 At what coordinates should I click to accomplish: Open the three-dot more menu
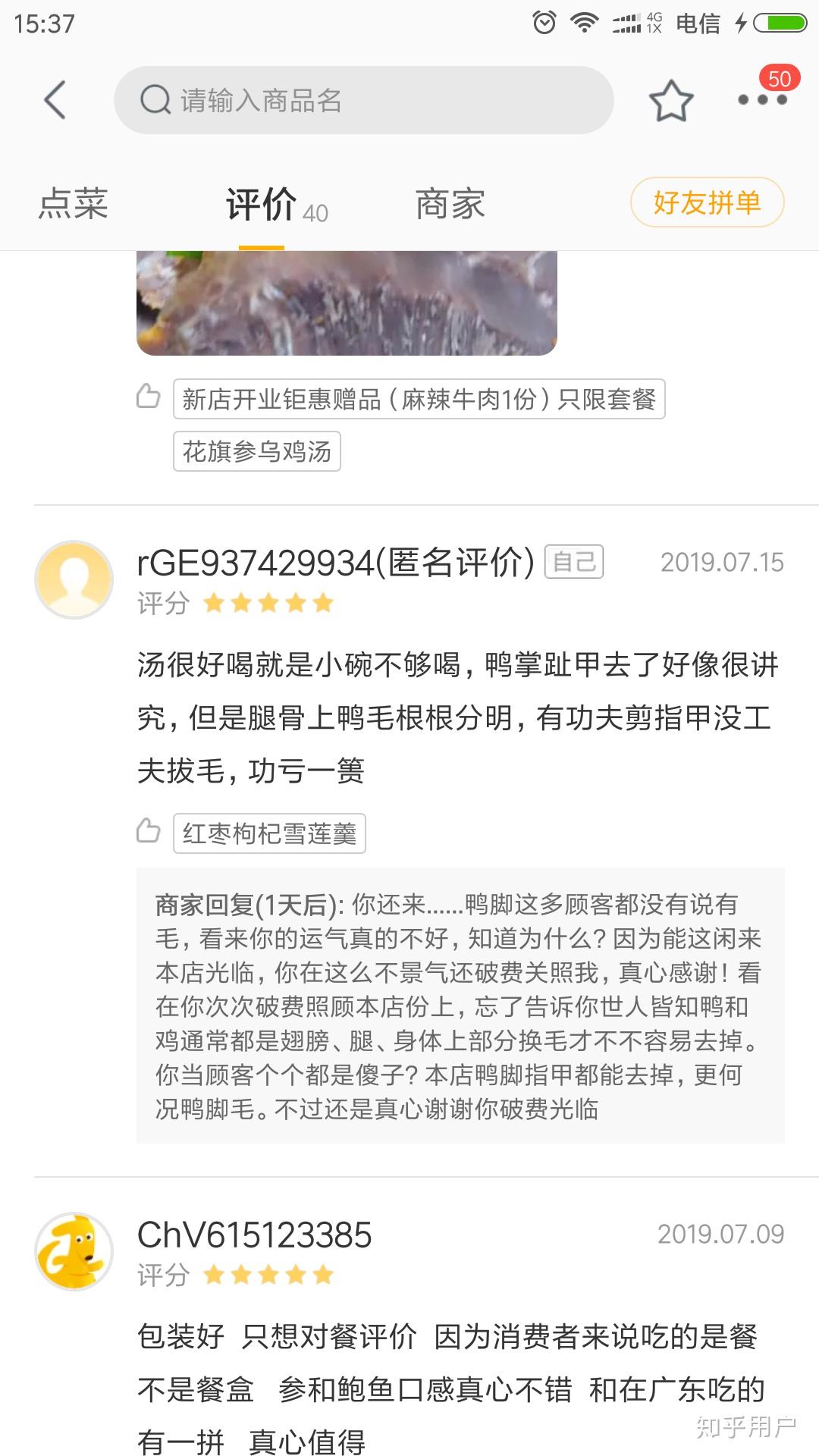click(762, 99)
